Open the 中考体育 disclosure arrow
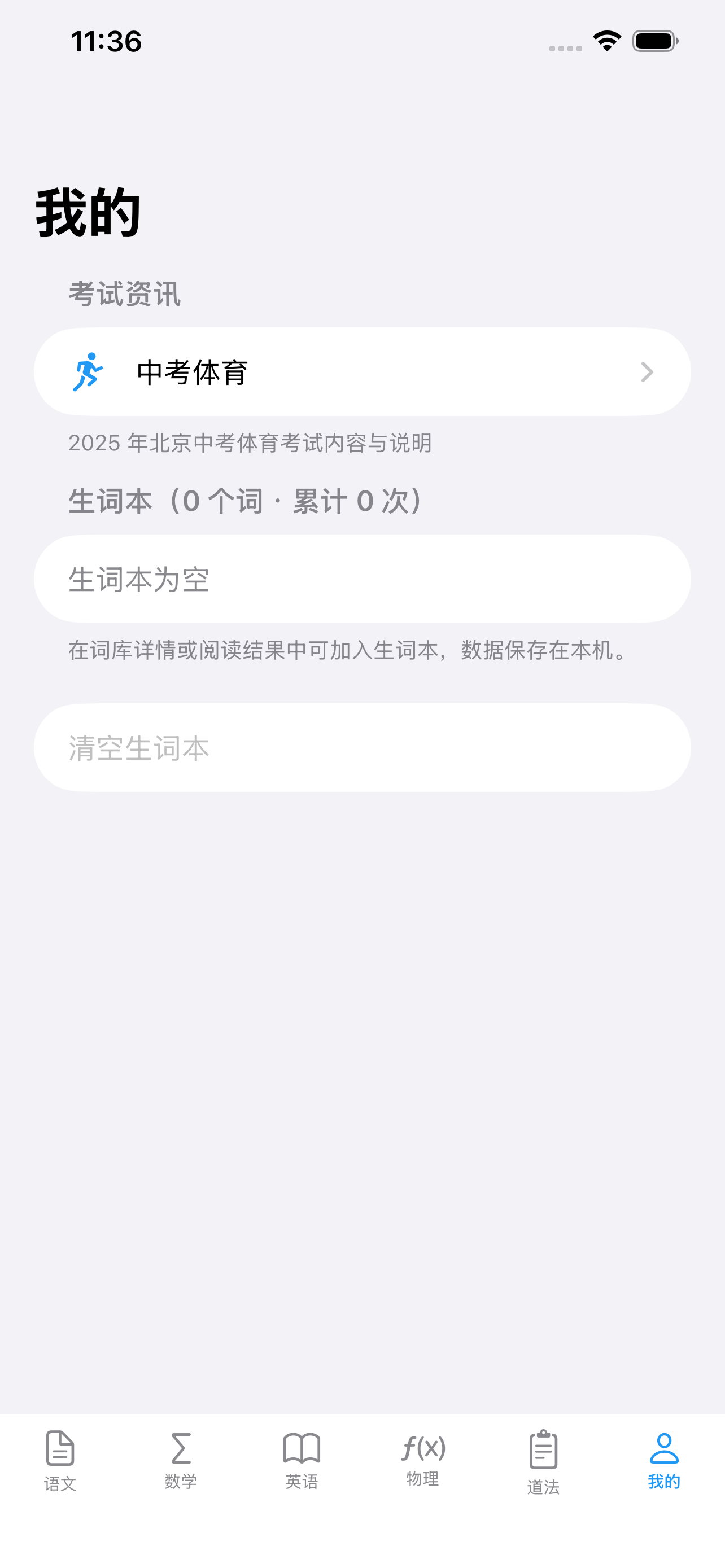725x1568 pixels. (647, 373)
